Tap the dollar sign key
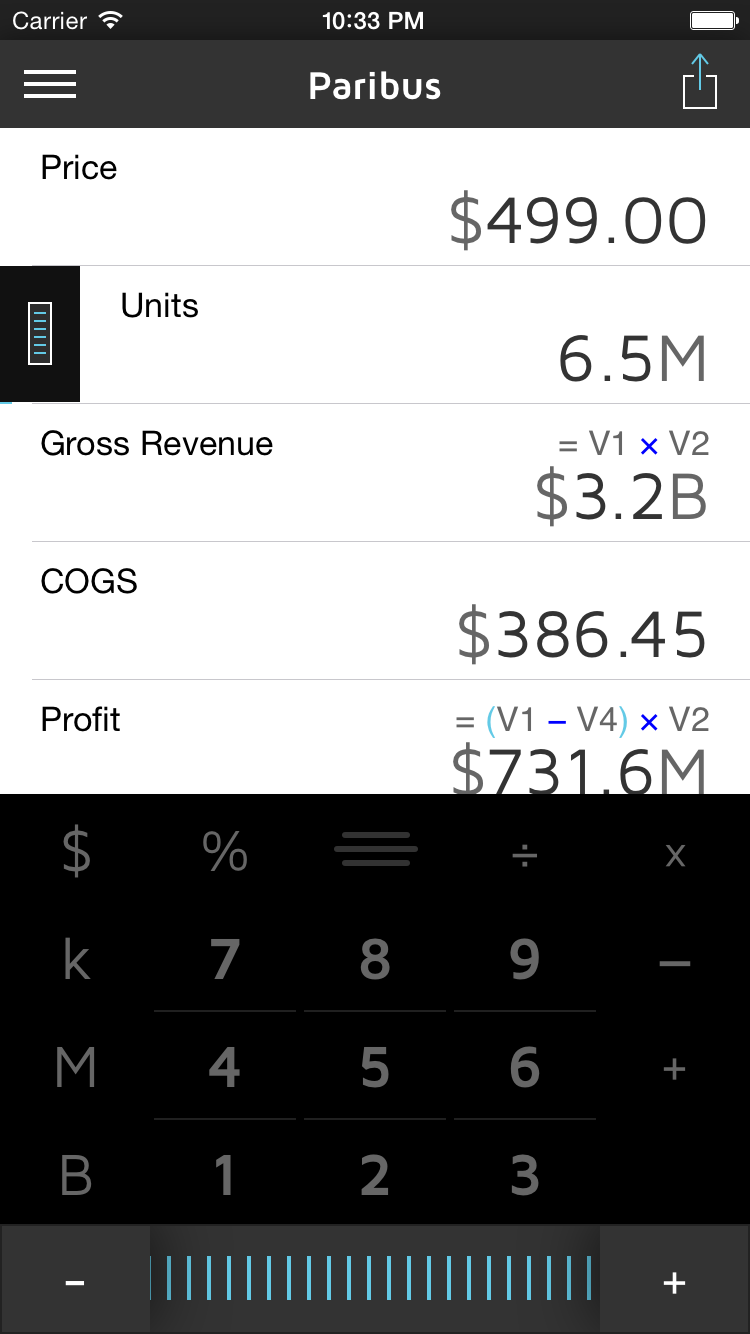The image size is (750, 1334). 76,852
